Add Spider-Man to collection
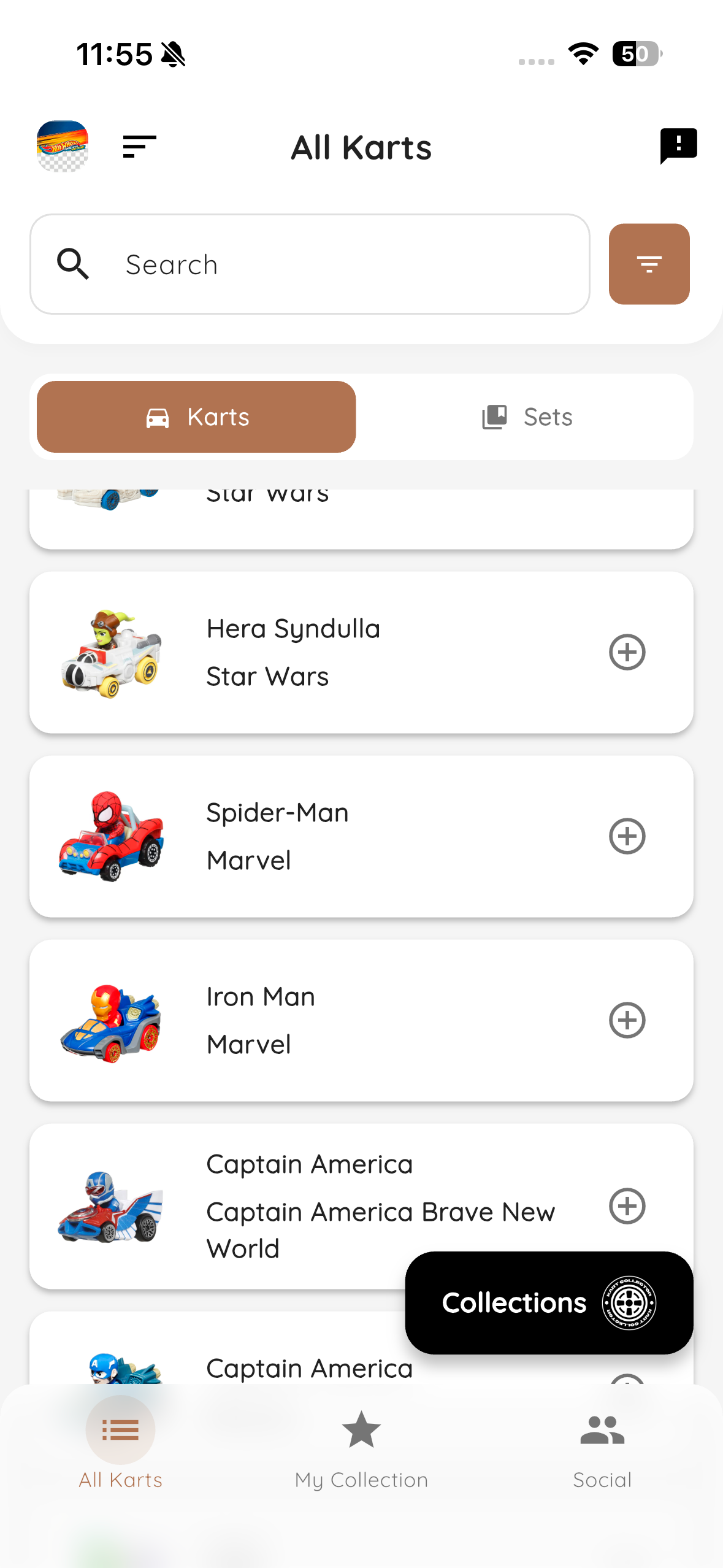Viewport: 723px width, 1568px height. (627, 836)
